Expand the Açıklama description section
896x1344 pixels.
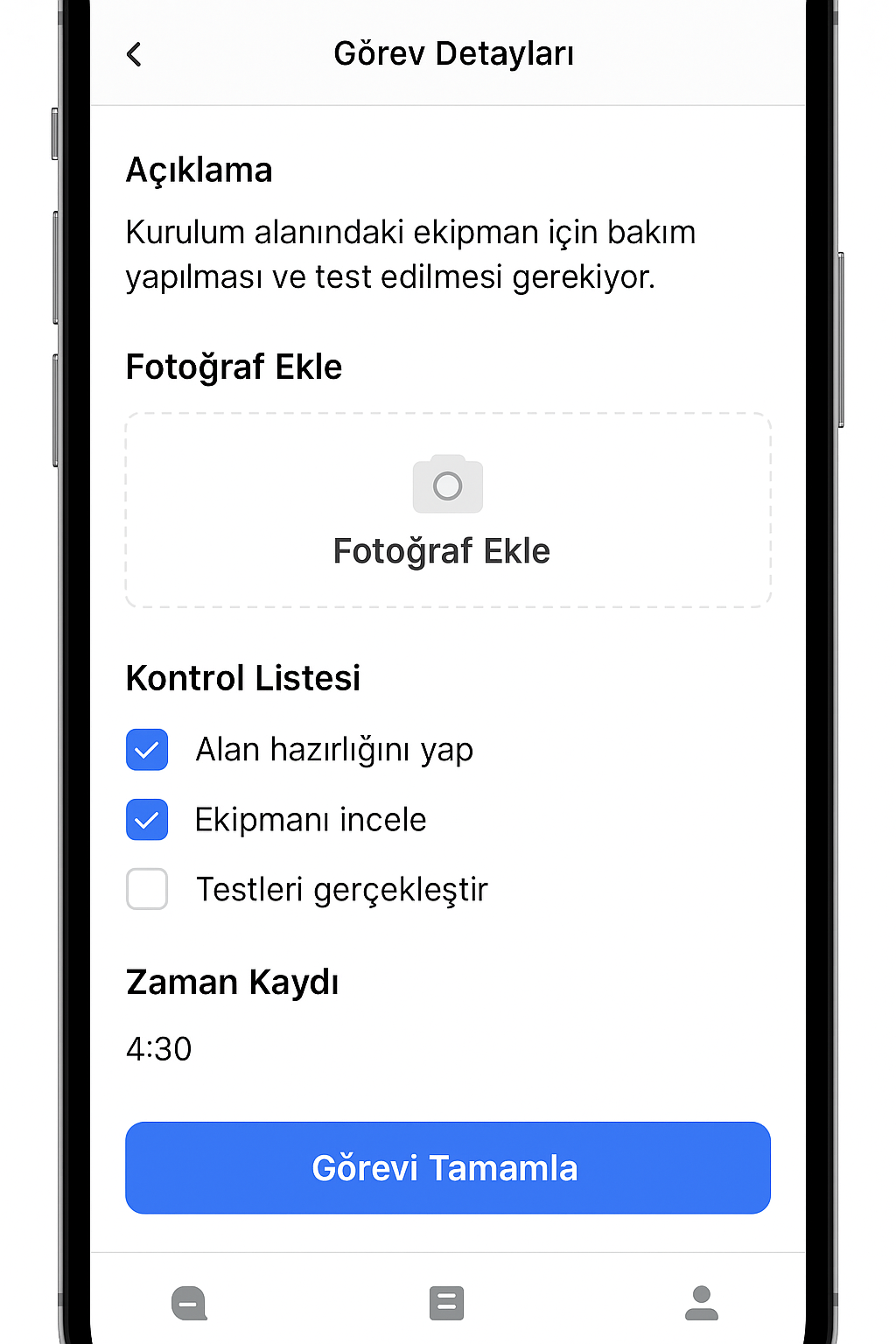point(199,169)
